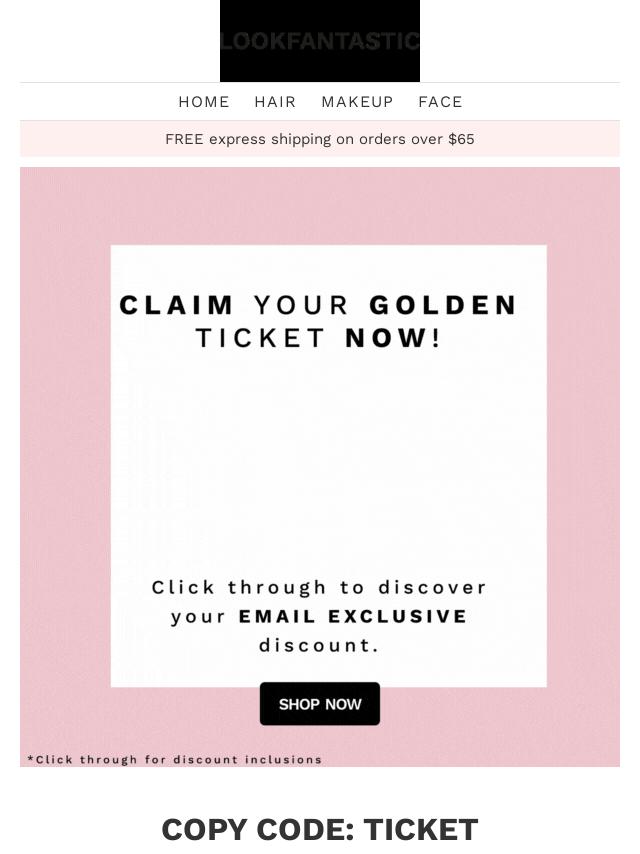
Task: Open the HOME navigation link
Action: (204, 102)
